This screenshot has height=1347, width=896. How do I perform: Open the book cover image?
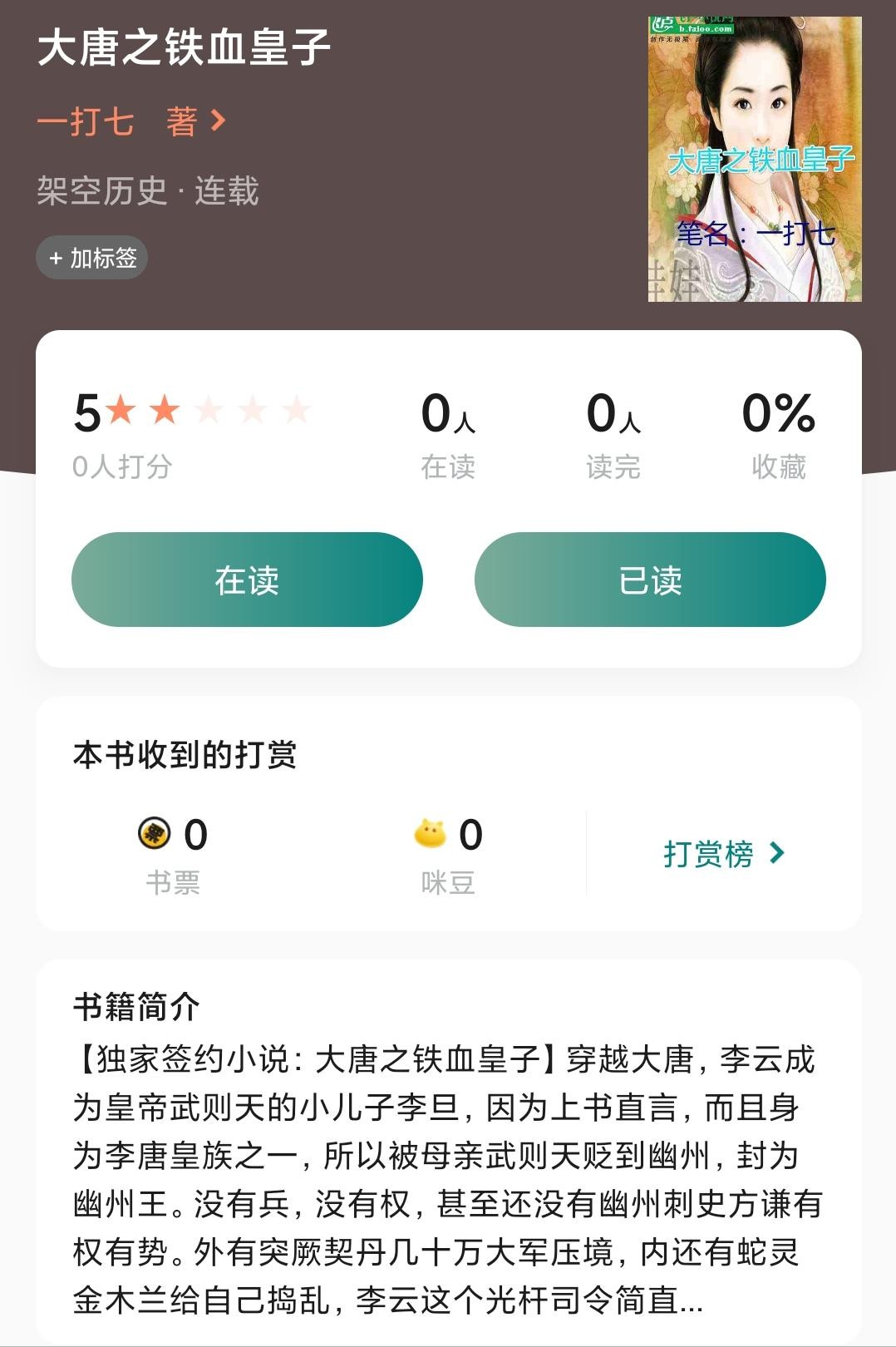754,159
